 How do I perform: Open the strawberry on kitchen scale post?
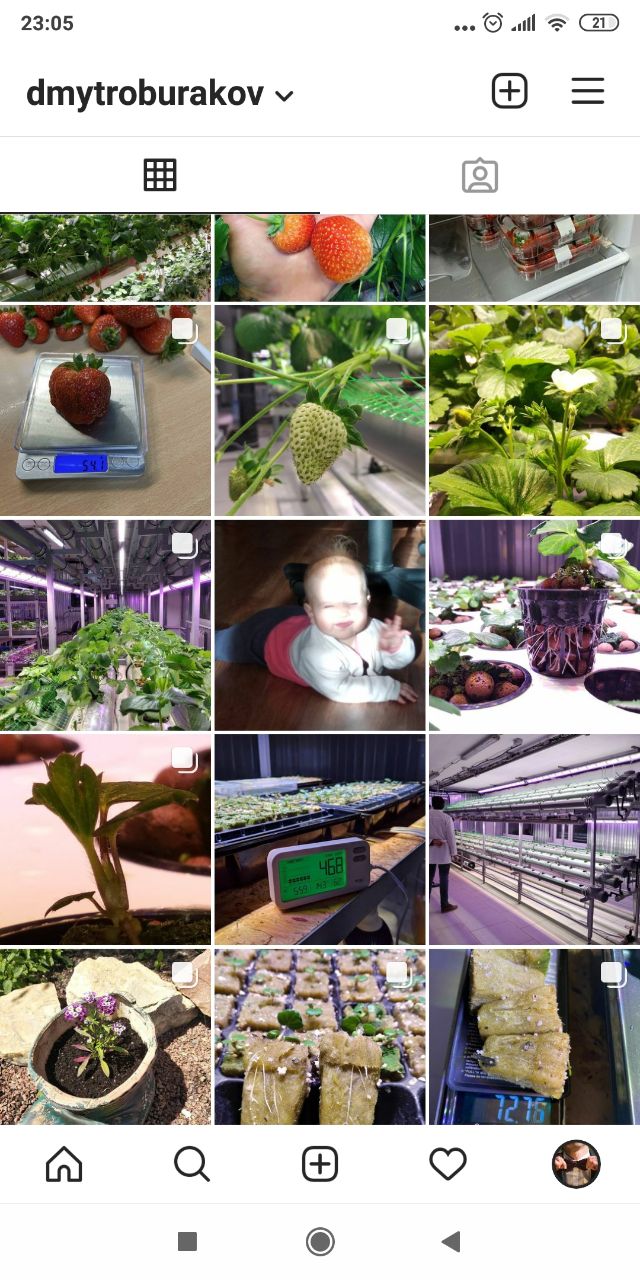click(105, 410)
